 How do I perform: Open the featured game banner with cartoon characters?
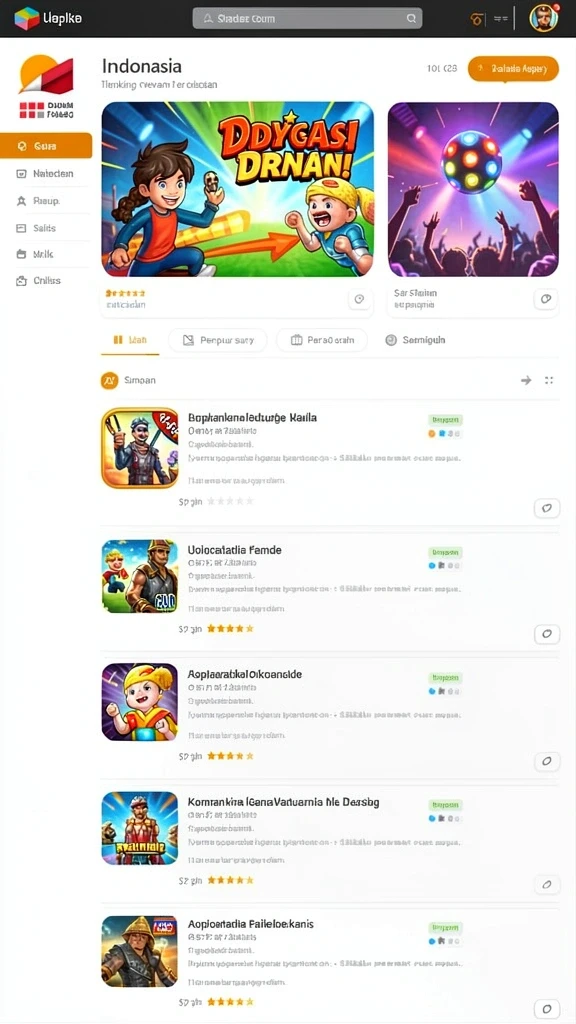[x=238, y=189]
